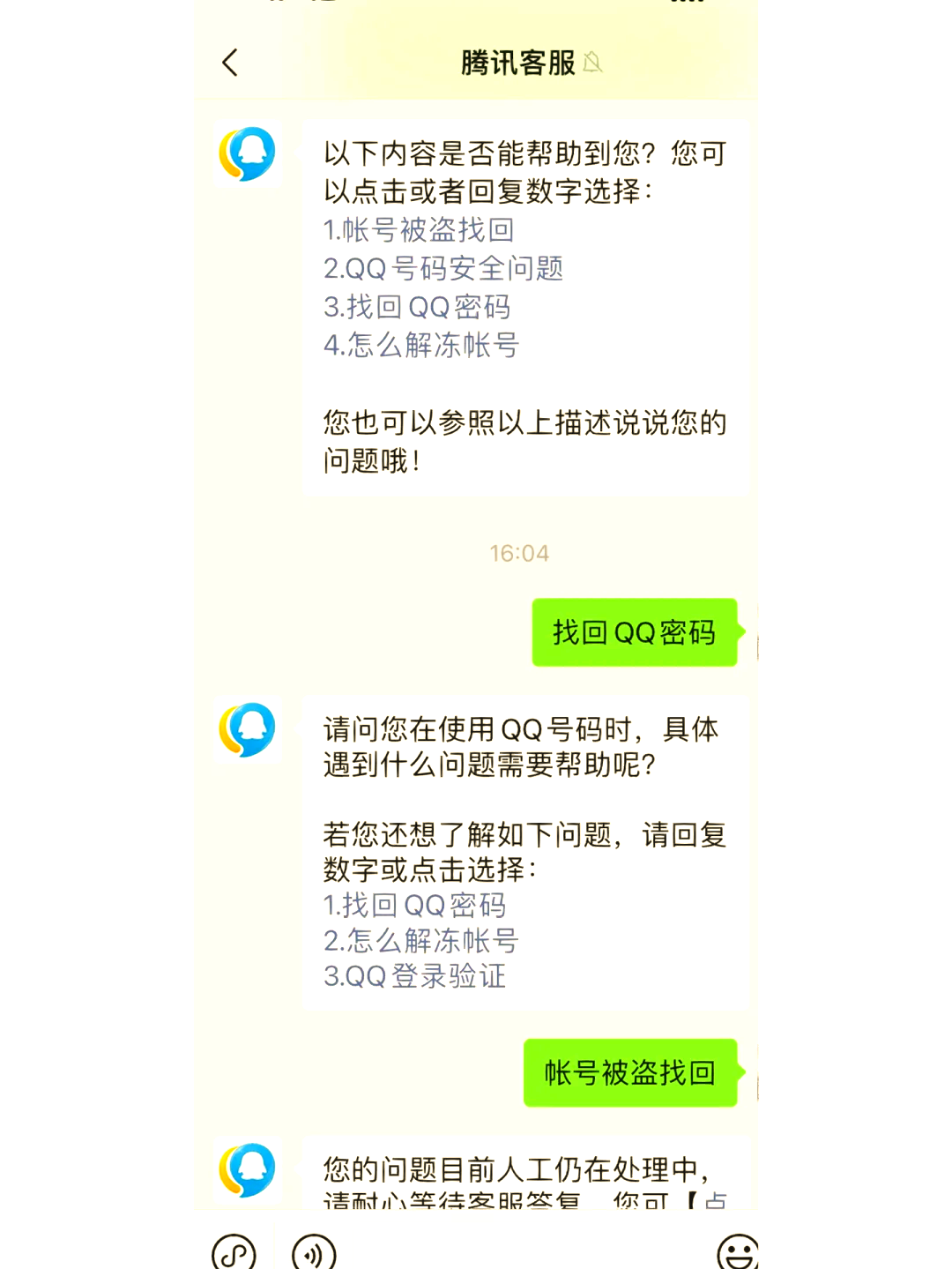Image resolution: width=952 pixels, height=1269 pixels.
Task: Select option 1.帐号被盗找回 in first message
Action: tap(419, 230)
